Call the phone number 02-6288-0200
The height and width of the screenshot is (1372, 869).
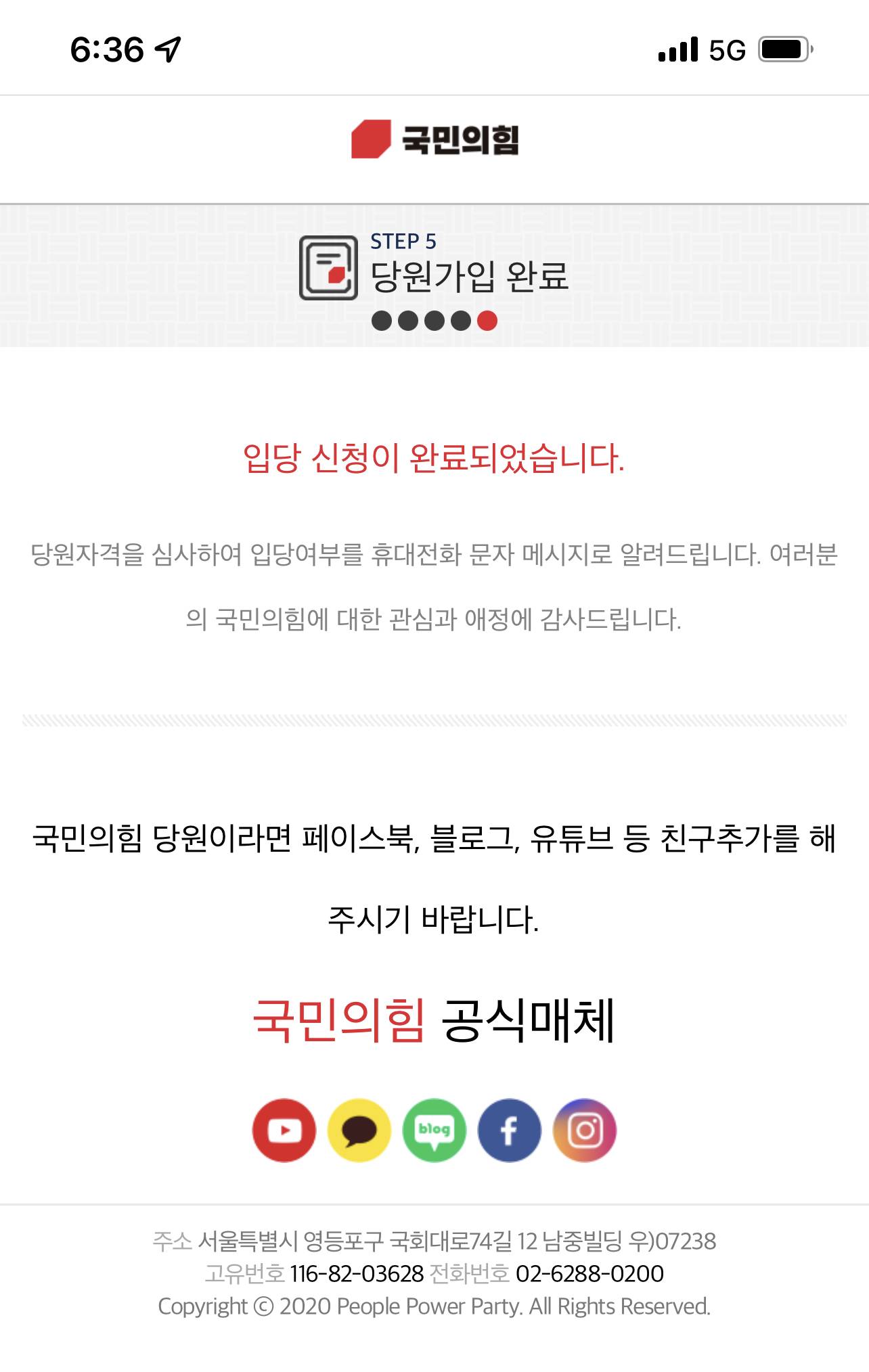pos(589,1274)
